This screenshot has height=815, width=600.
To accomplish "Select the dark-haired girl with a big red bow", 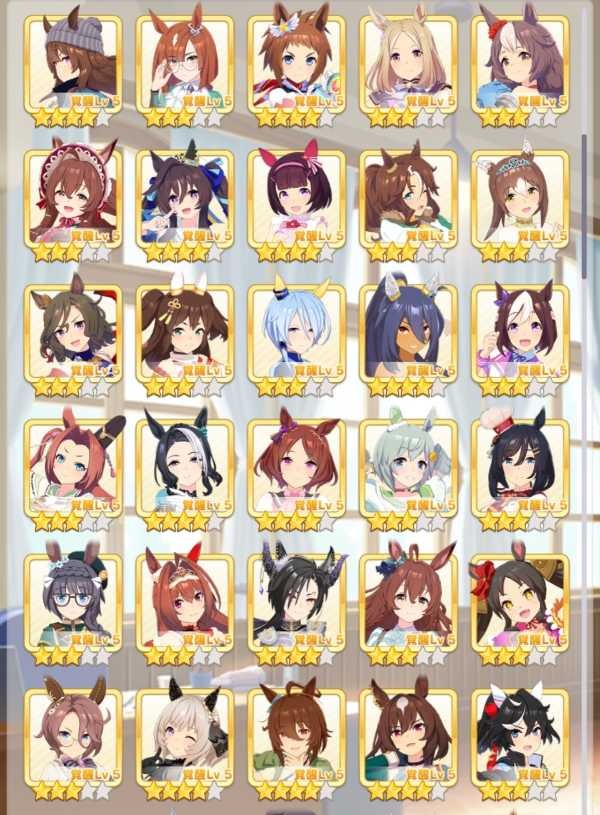I will (x=520, y=602).
